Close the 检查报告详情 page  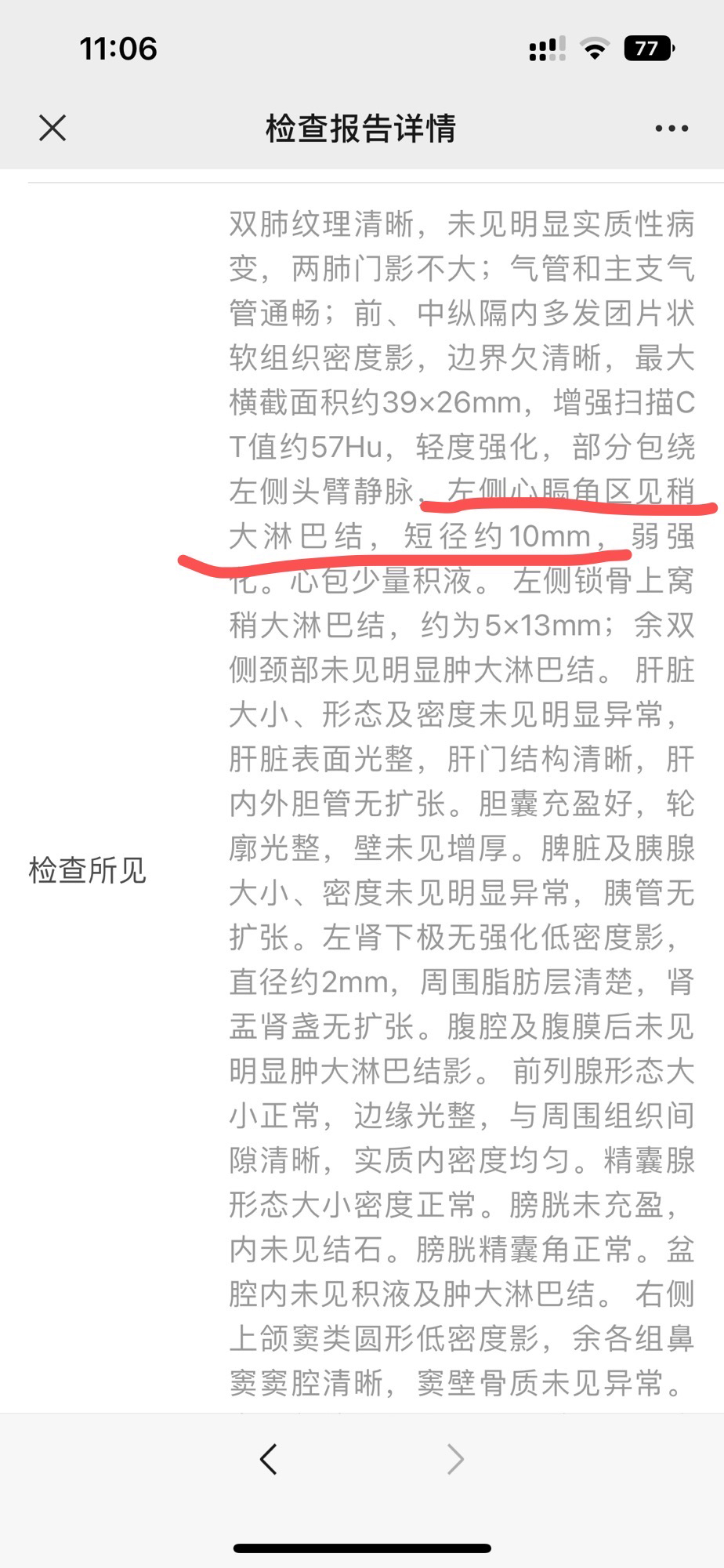pos(52,128)
